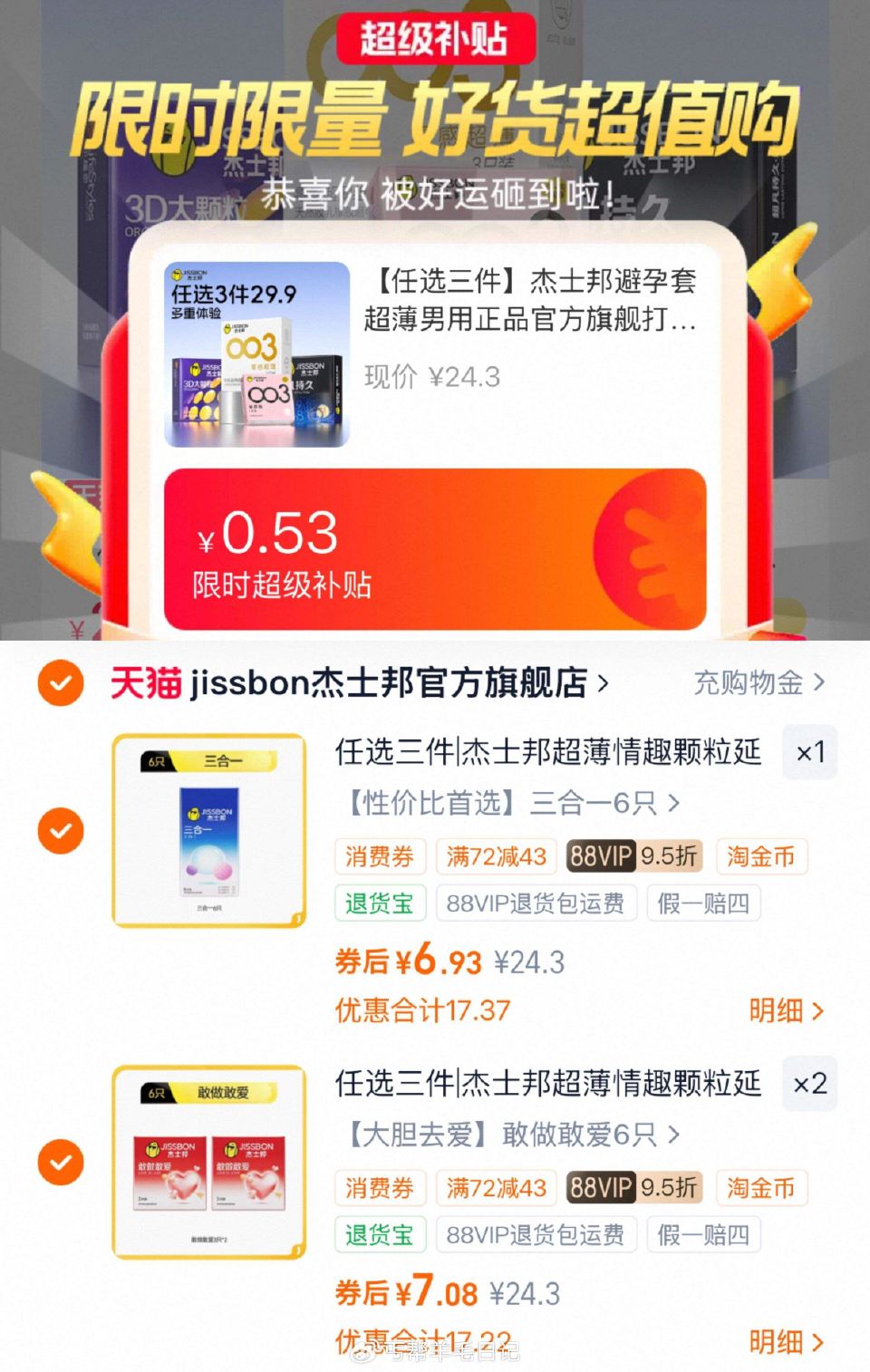The height and width of the screenshot is (1372, 870).
Task: Click the 88VIP退货包运费 tag on second item
Action: (x=536, y=1234)
